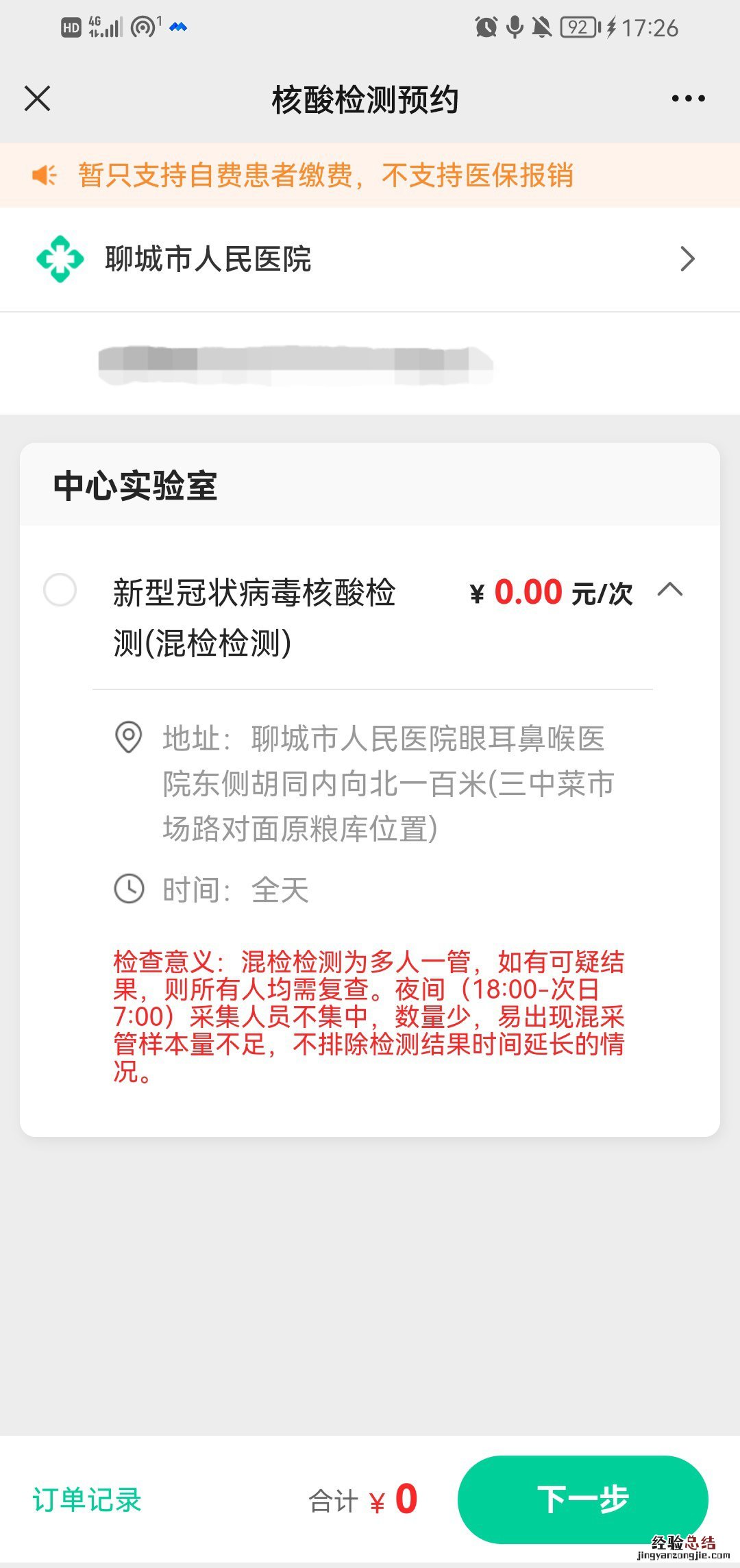The width and height of the screenshot is (740, 1568).
Task: Open the three-dot overflow menu
Action: pyautogui.click(x=688, y=99)
